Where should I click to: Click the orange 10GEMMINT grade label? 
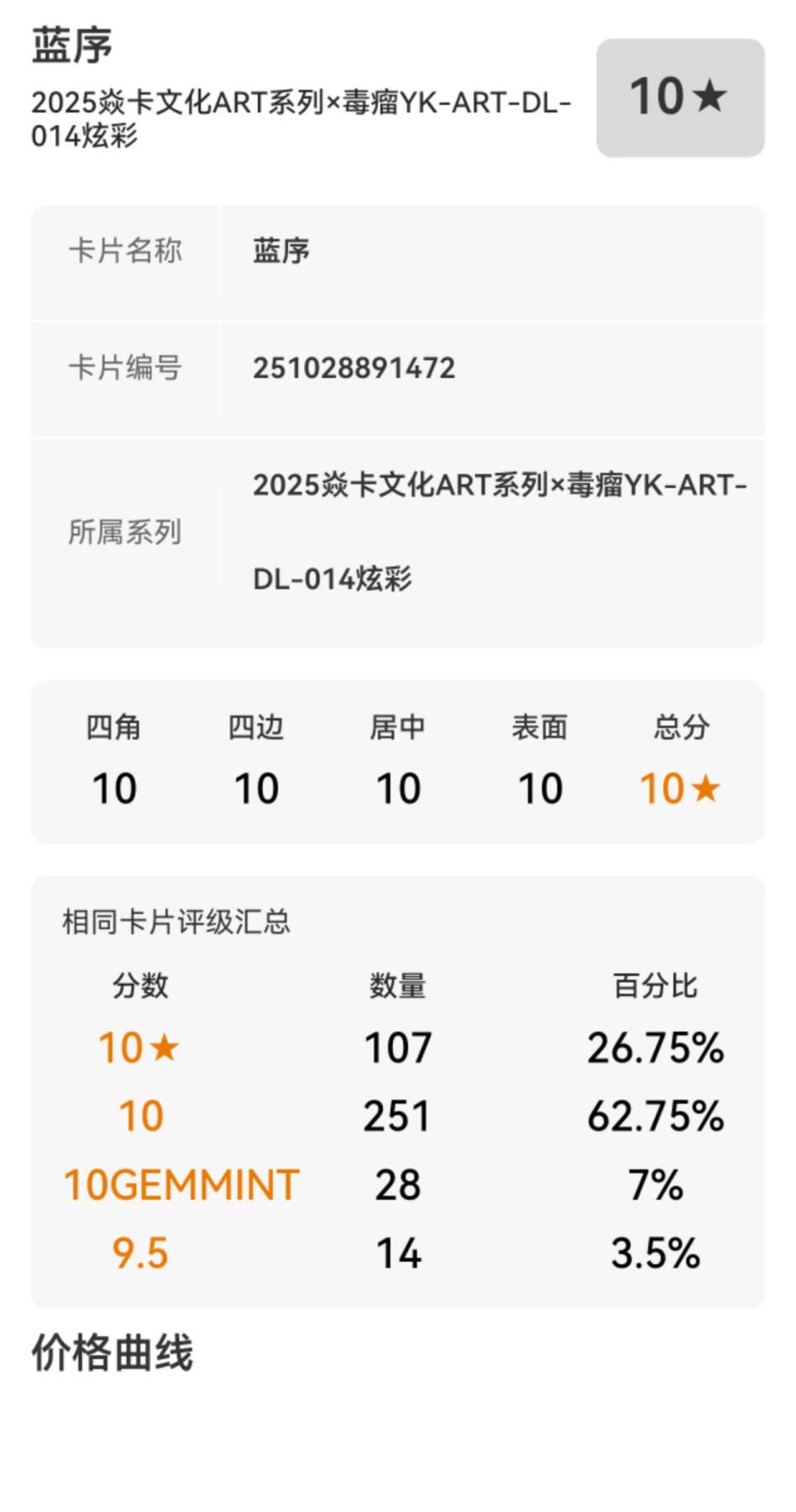[x=181, y=1185]
